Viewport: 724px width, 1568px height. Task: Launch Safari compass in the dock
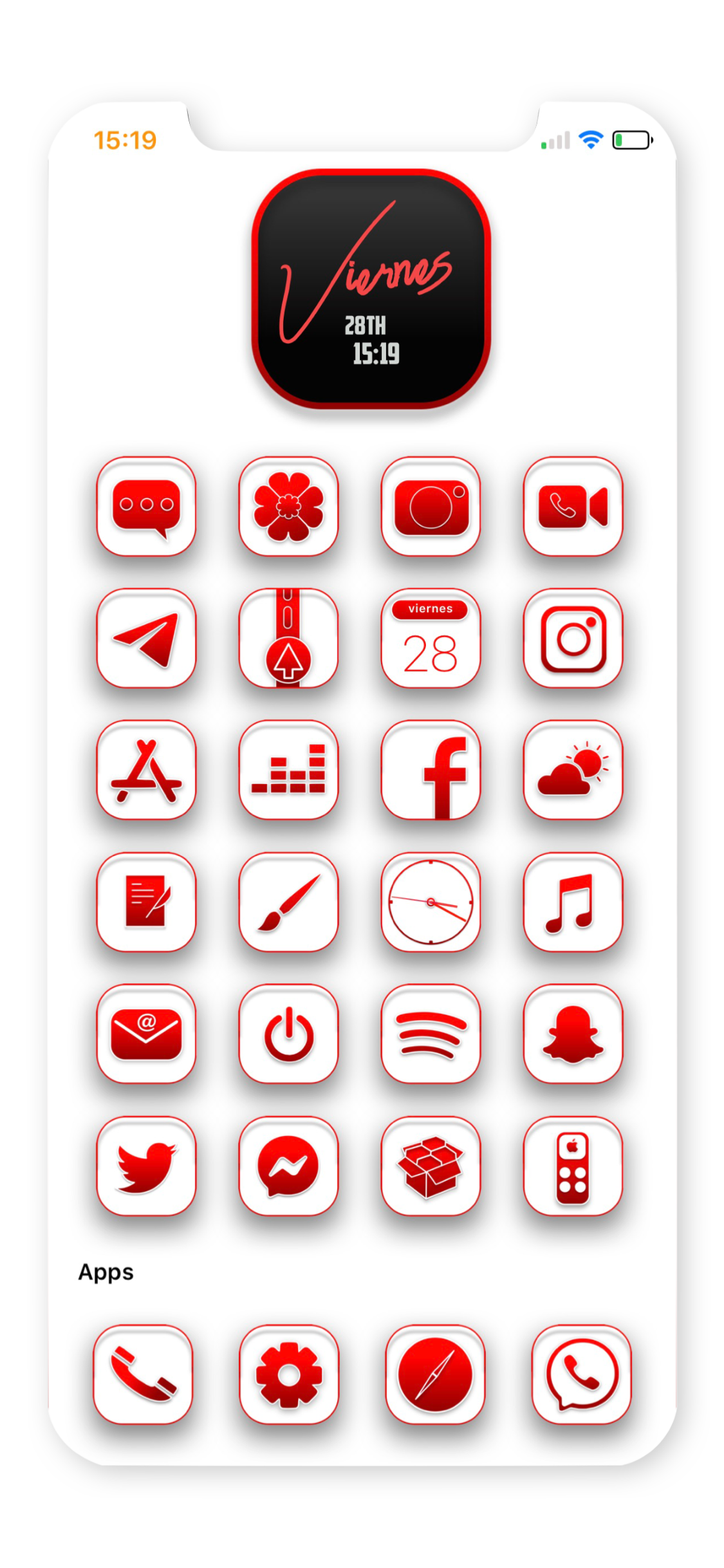(435, 1374)
